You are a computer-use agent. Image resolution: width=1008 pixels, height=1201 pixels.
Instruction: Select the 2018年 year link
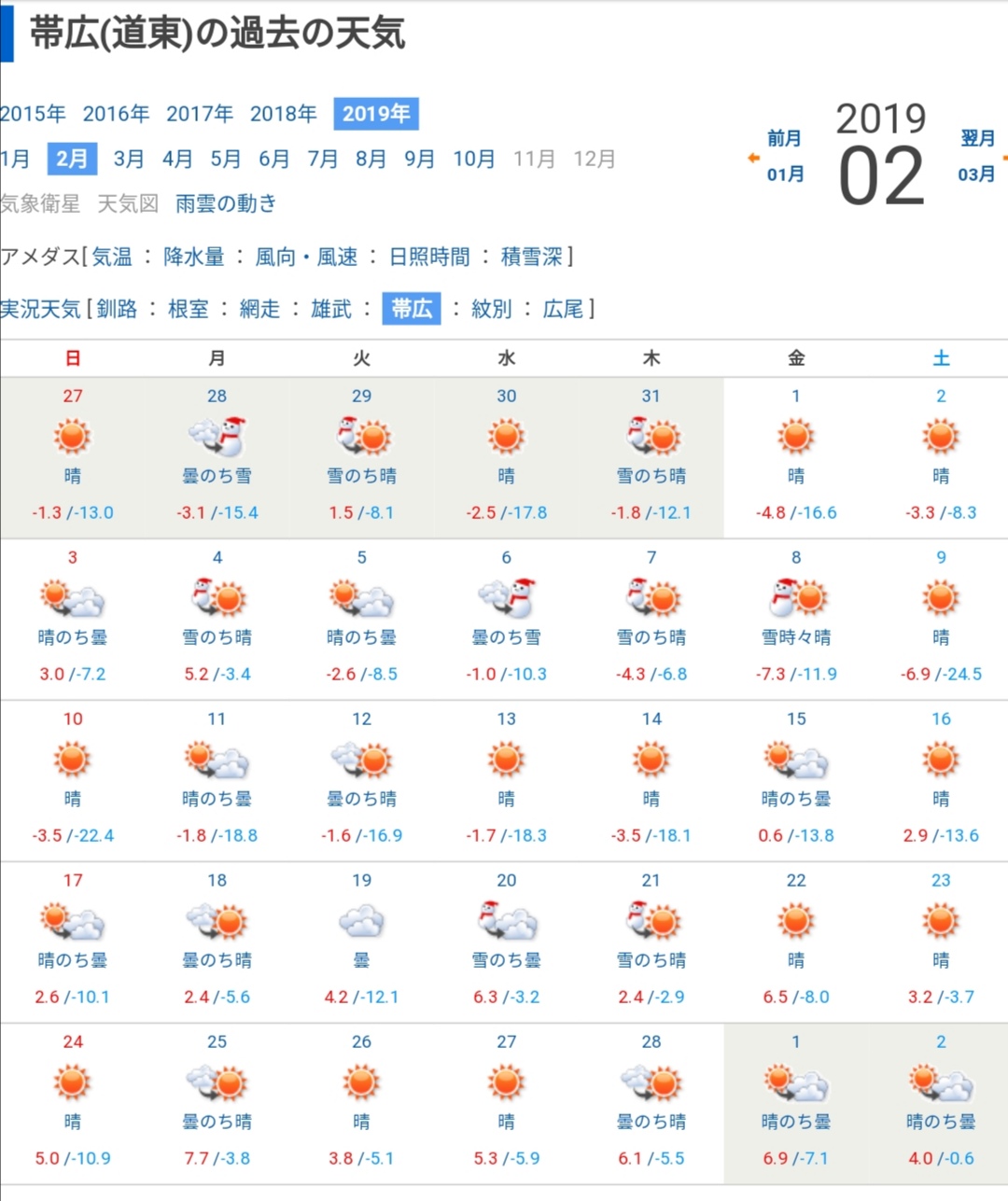tap(283, 114)
